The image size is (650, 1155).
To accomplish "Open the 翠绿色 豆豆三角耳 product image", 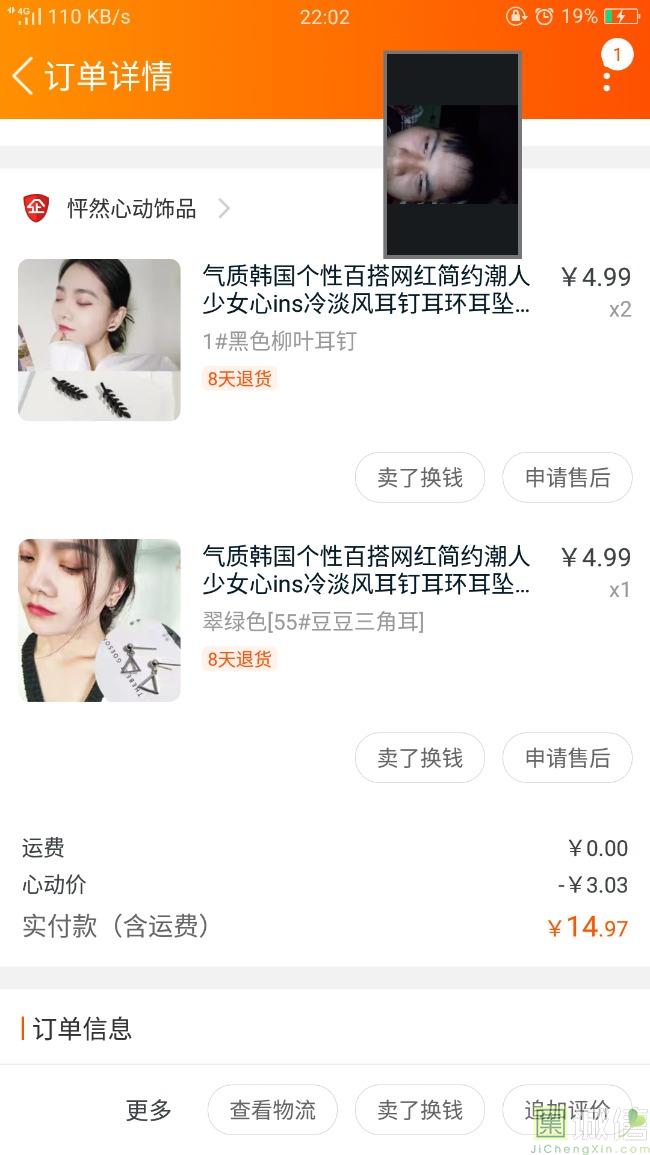I will tap(99, 620).
